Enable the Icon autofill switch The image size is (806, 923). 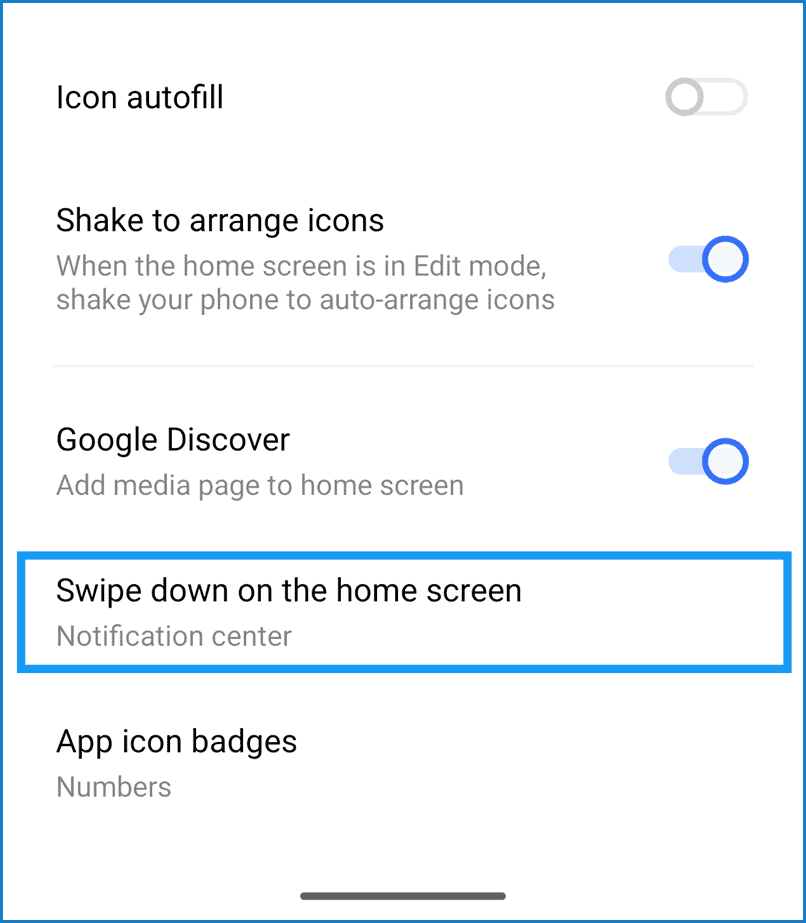pyautogui.click(x=706, y=98)
